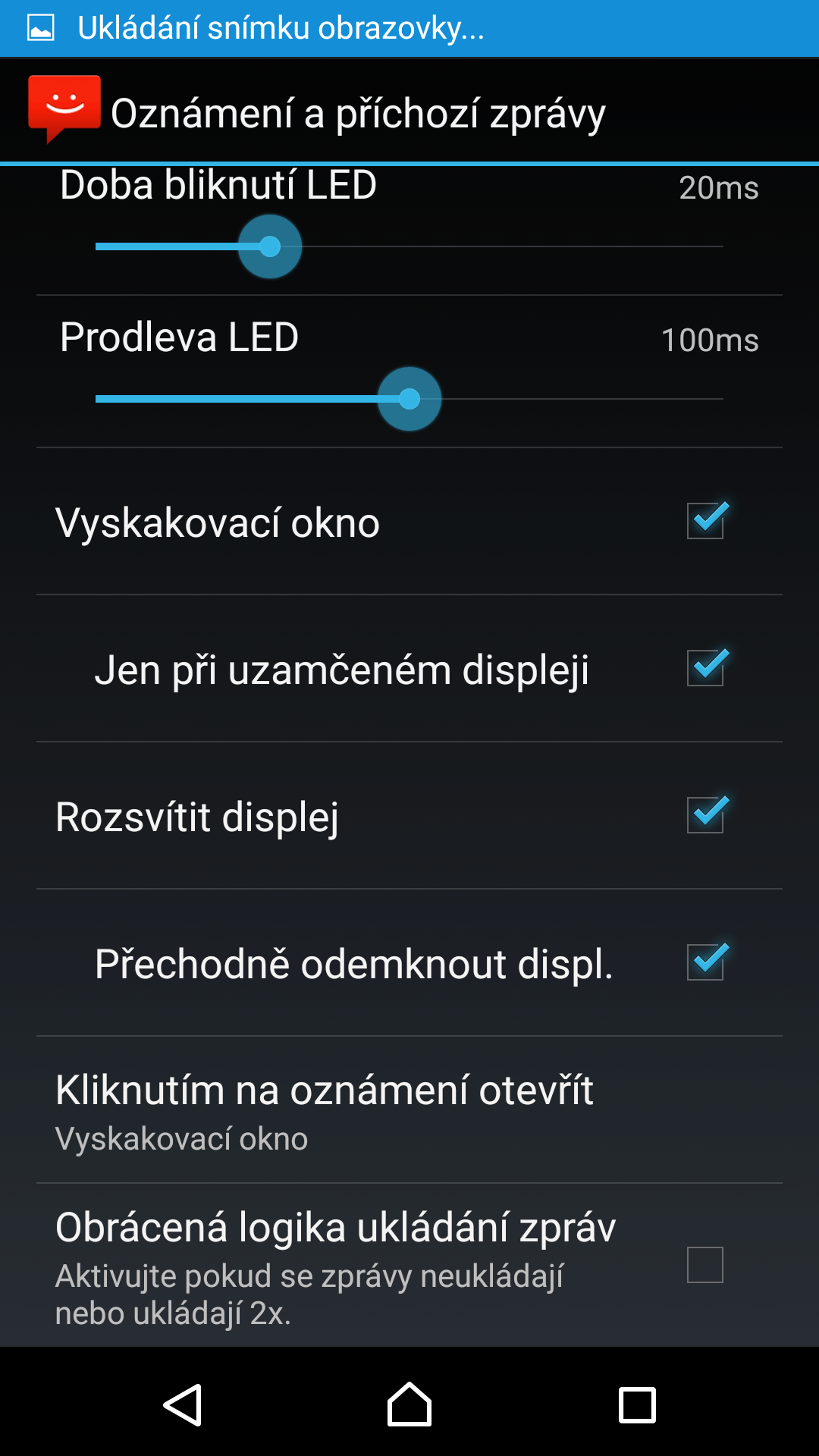Viewport: 819px width, 1456px height.
Task: Tap the red app icon in the header
Action: click(64, 109)
